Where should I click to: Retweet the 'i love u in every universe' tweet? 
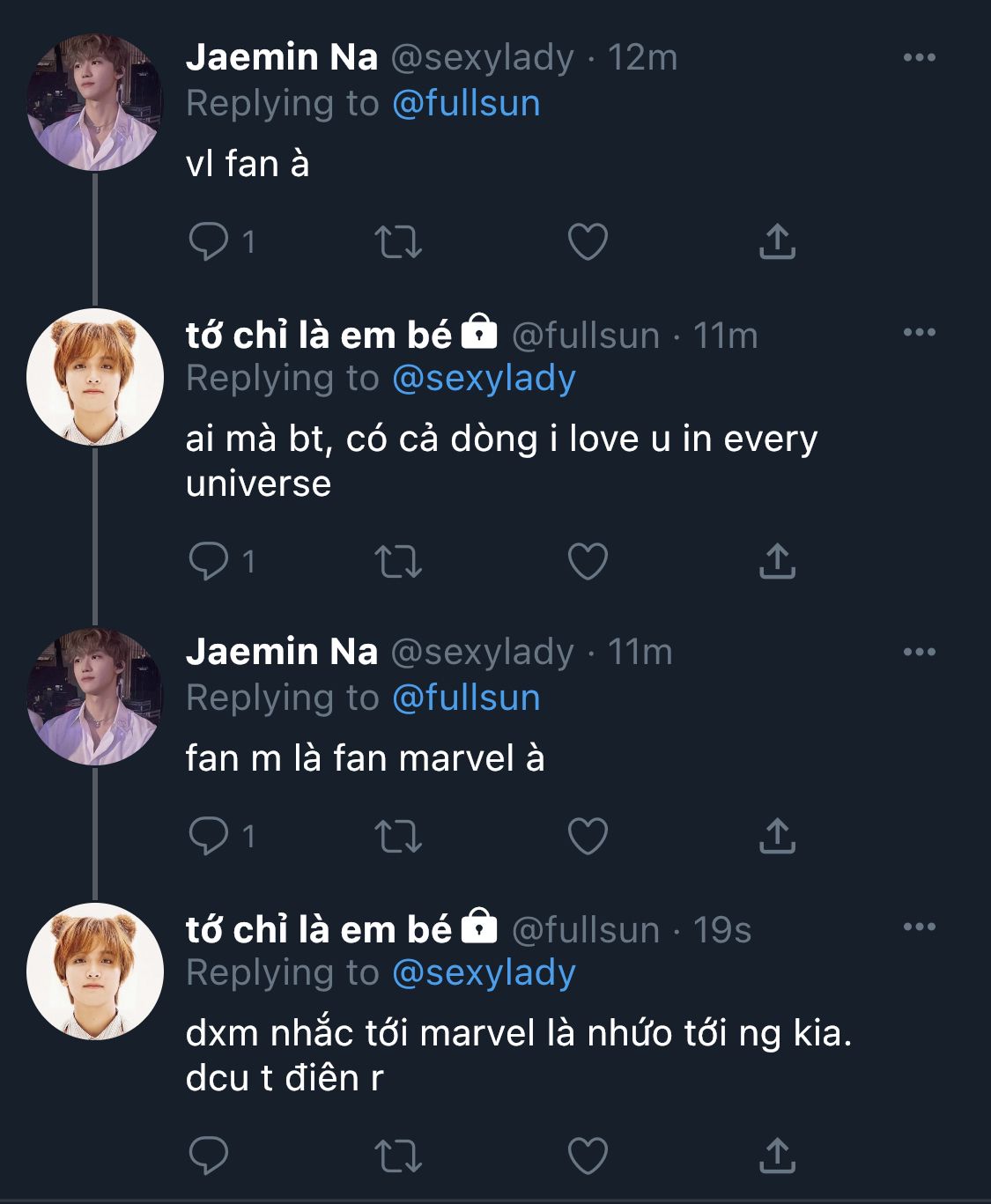click(398, 561)
